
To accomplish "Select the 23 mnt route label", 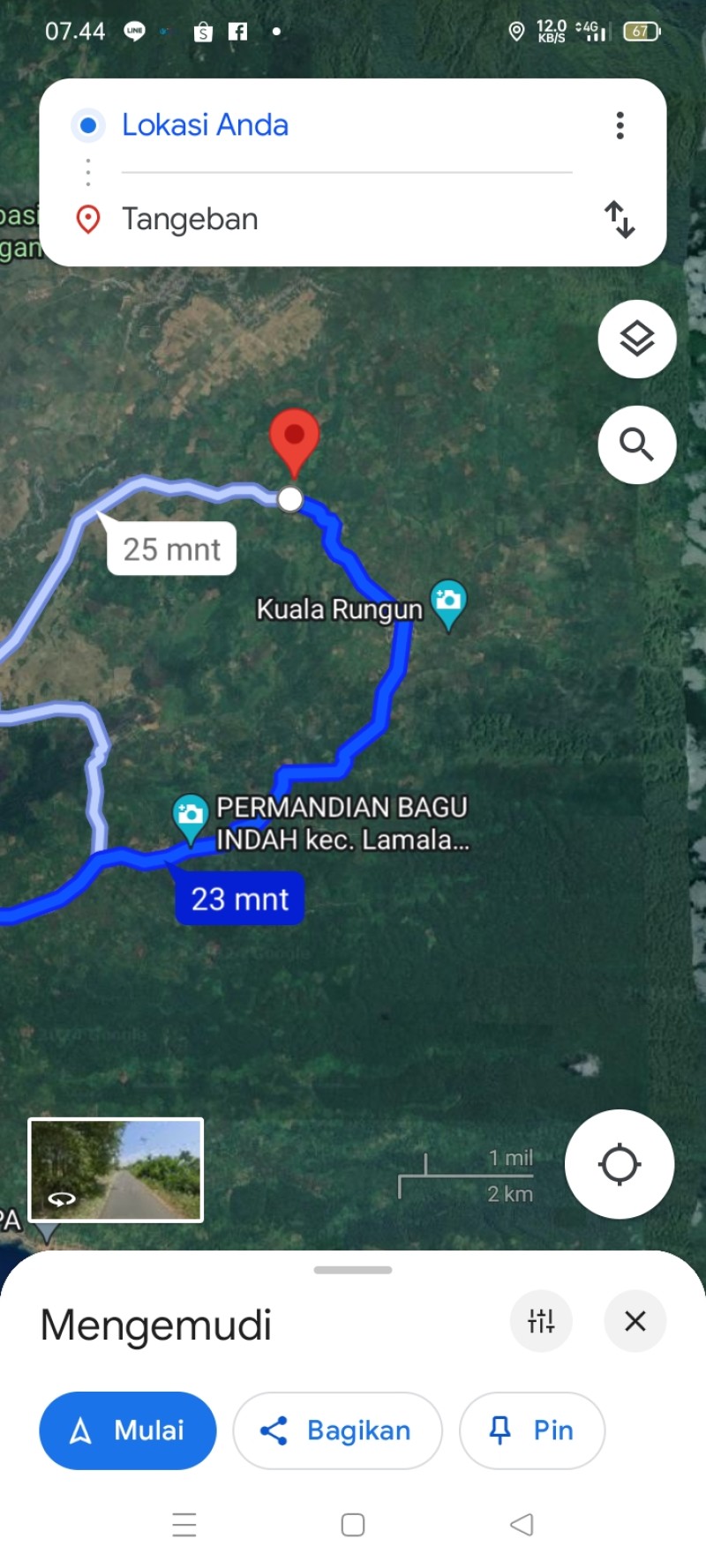I will tap(240, 899).
